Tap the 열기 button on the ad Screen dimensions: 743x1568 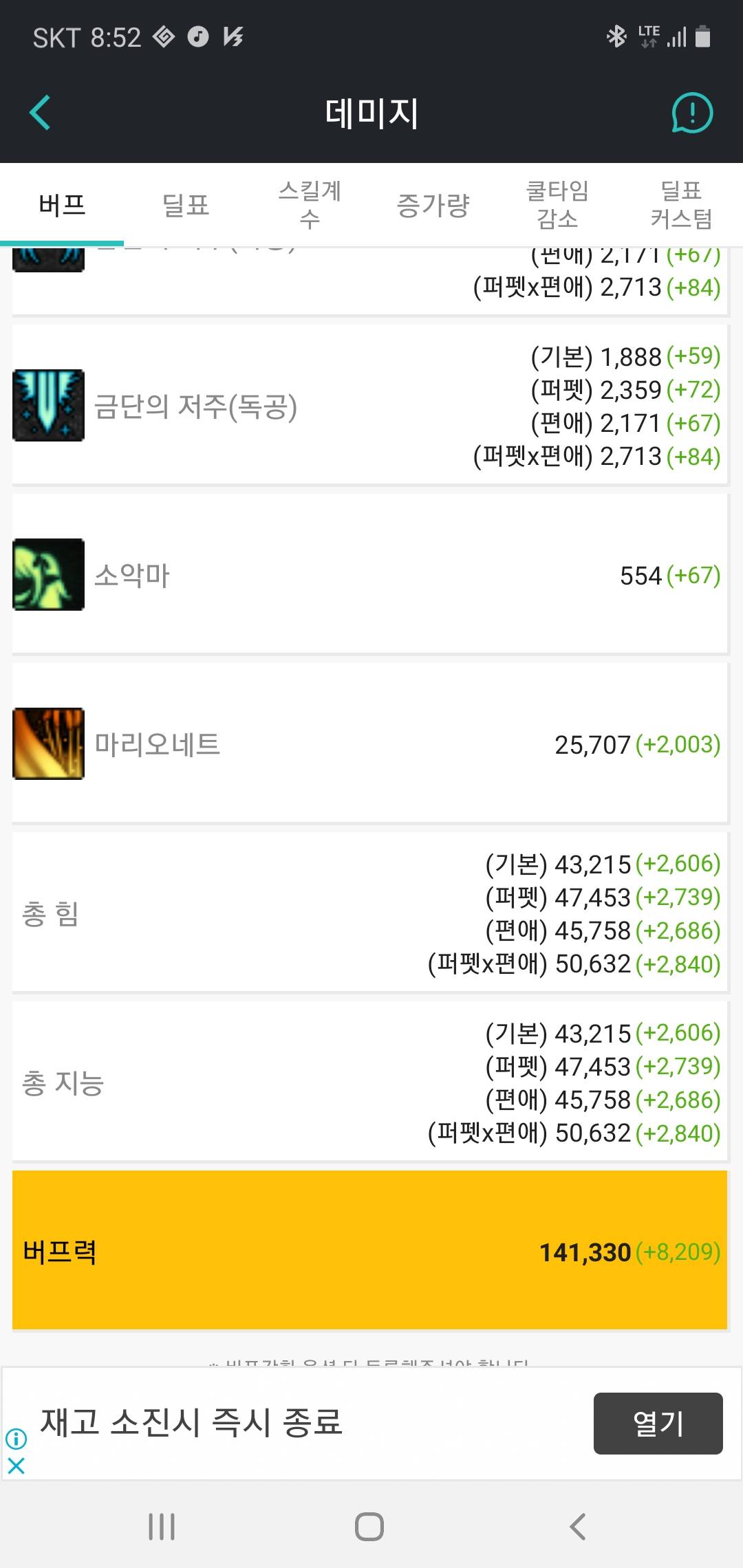(x=658, y=1423)
